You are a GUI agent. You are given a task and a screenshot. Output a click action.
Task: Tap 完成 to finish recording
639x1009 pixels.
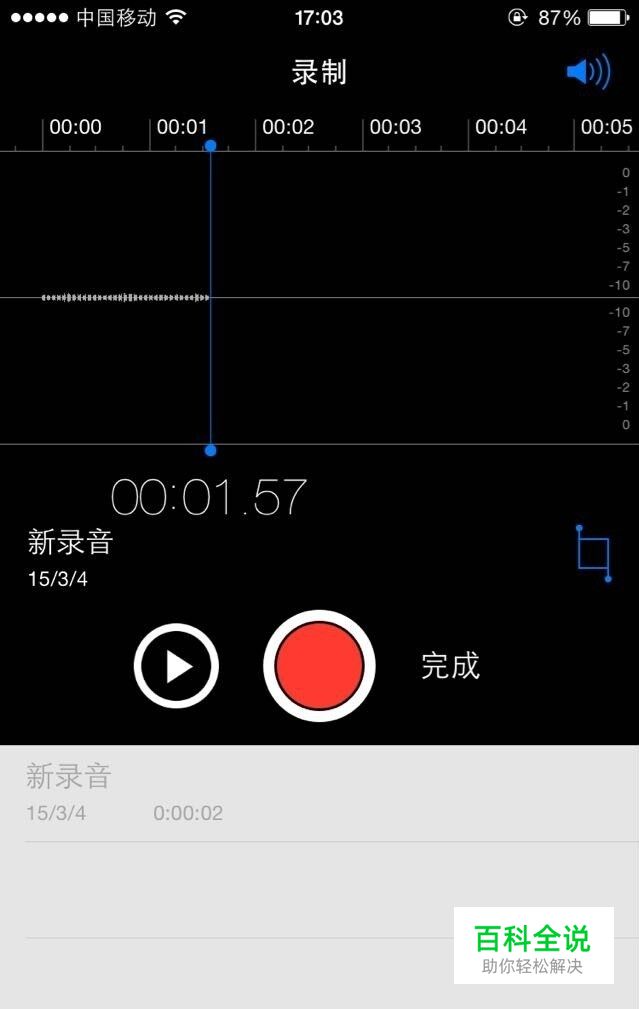pos(450,666)
